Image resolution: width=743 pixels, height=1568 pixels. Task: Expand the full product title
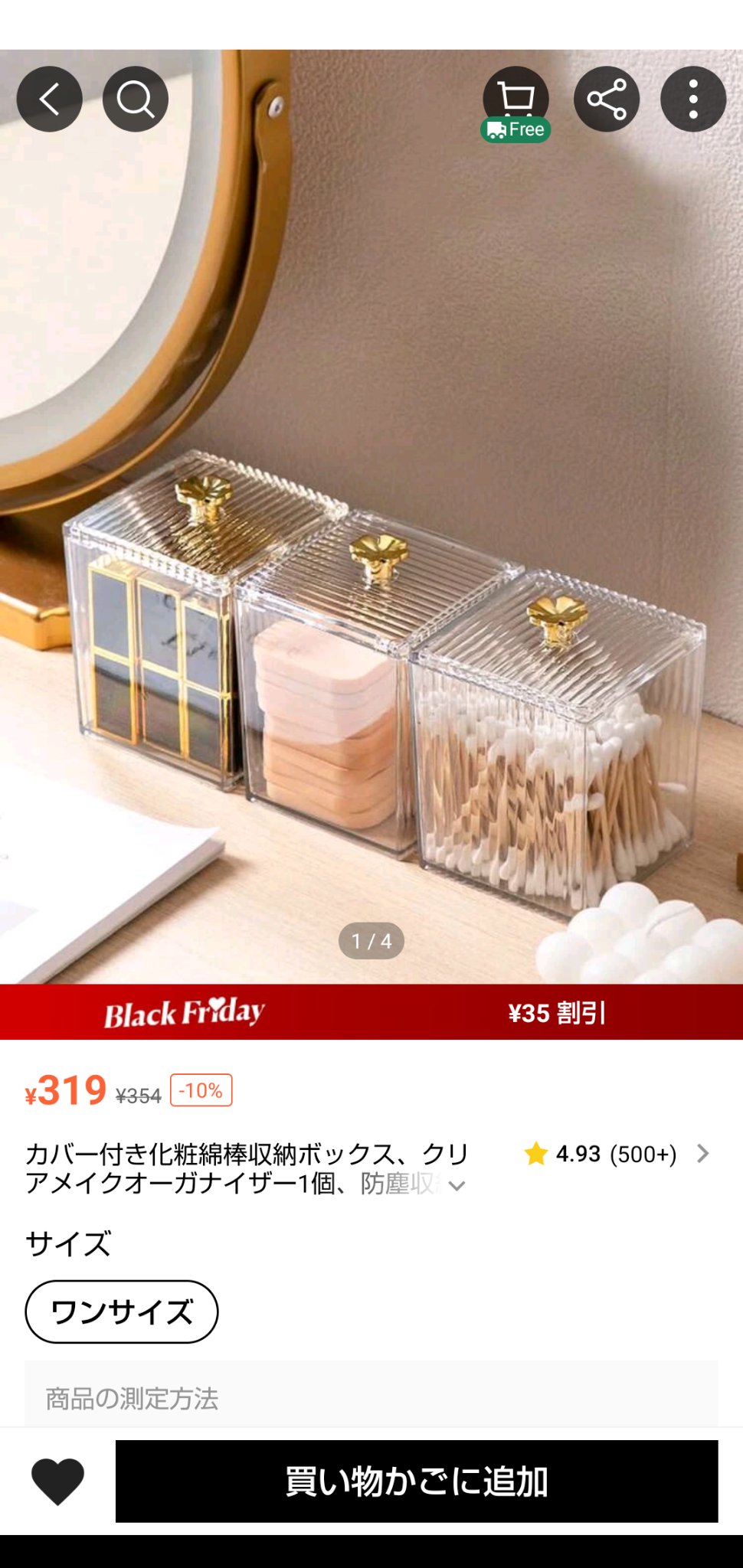click(x=457, y=1186)
